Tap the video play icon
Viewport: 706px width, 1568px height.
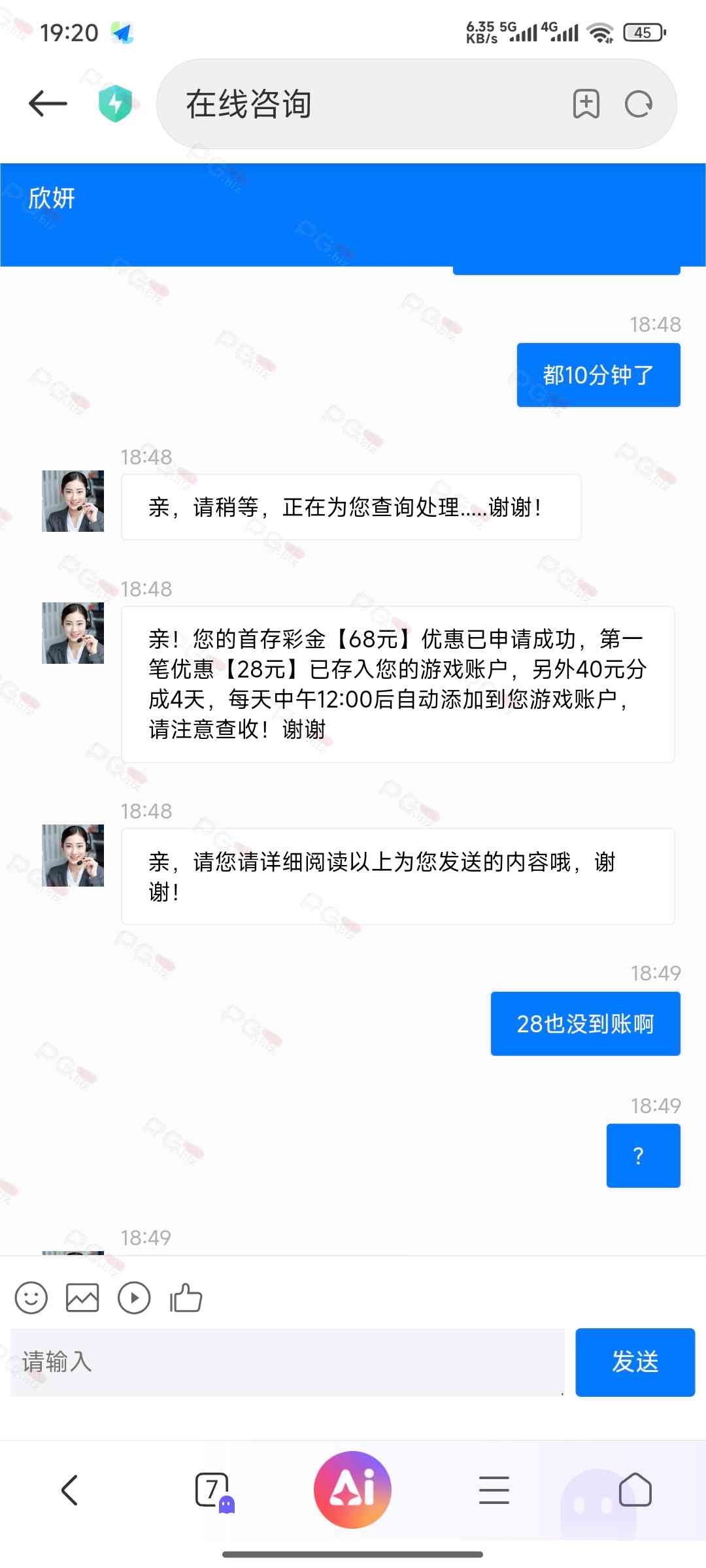(134, 1298)
